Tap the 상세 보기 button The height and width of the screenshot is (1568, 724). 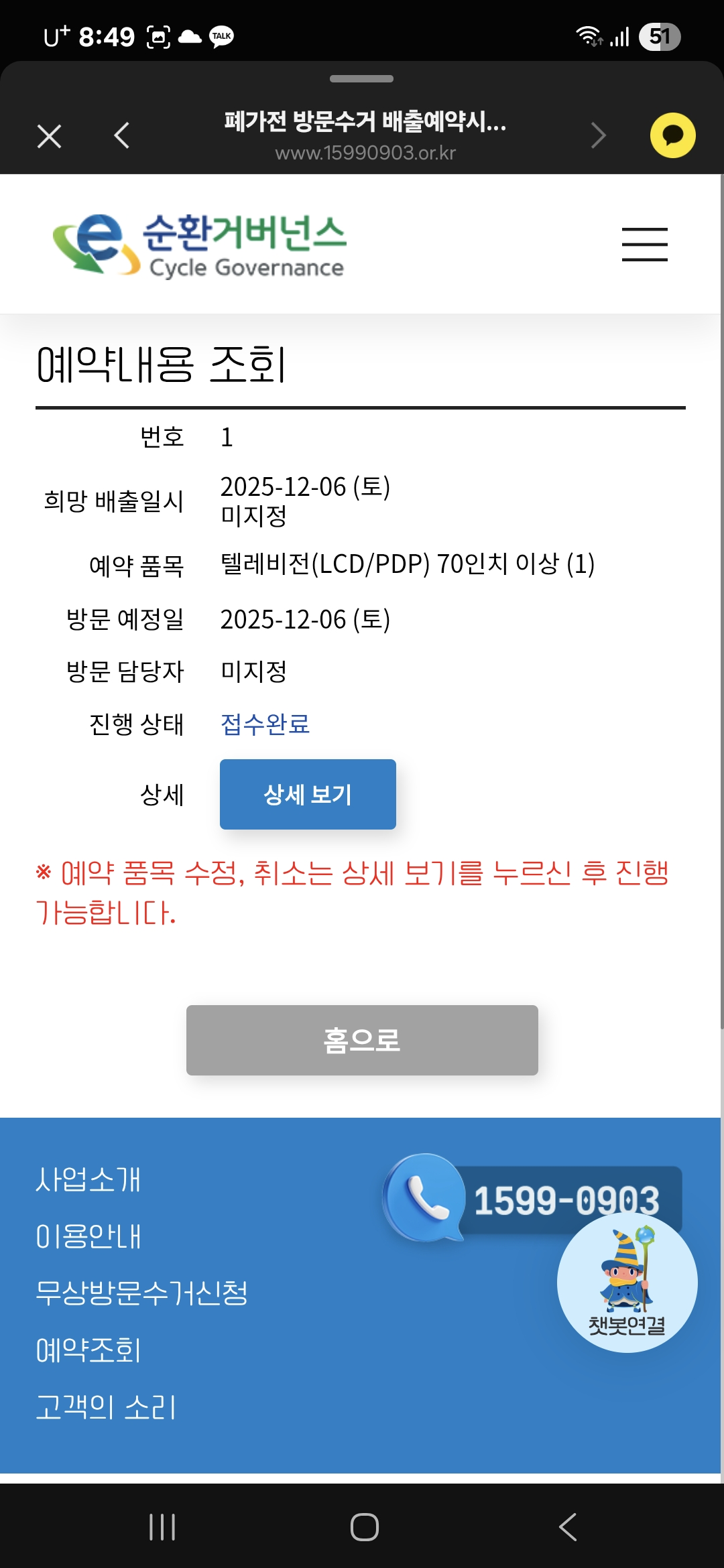coord(308,794)
